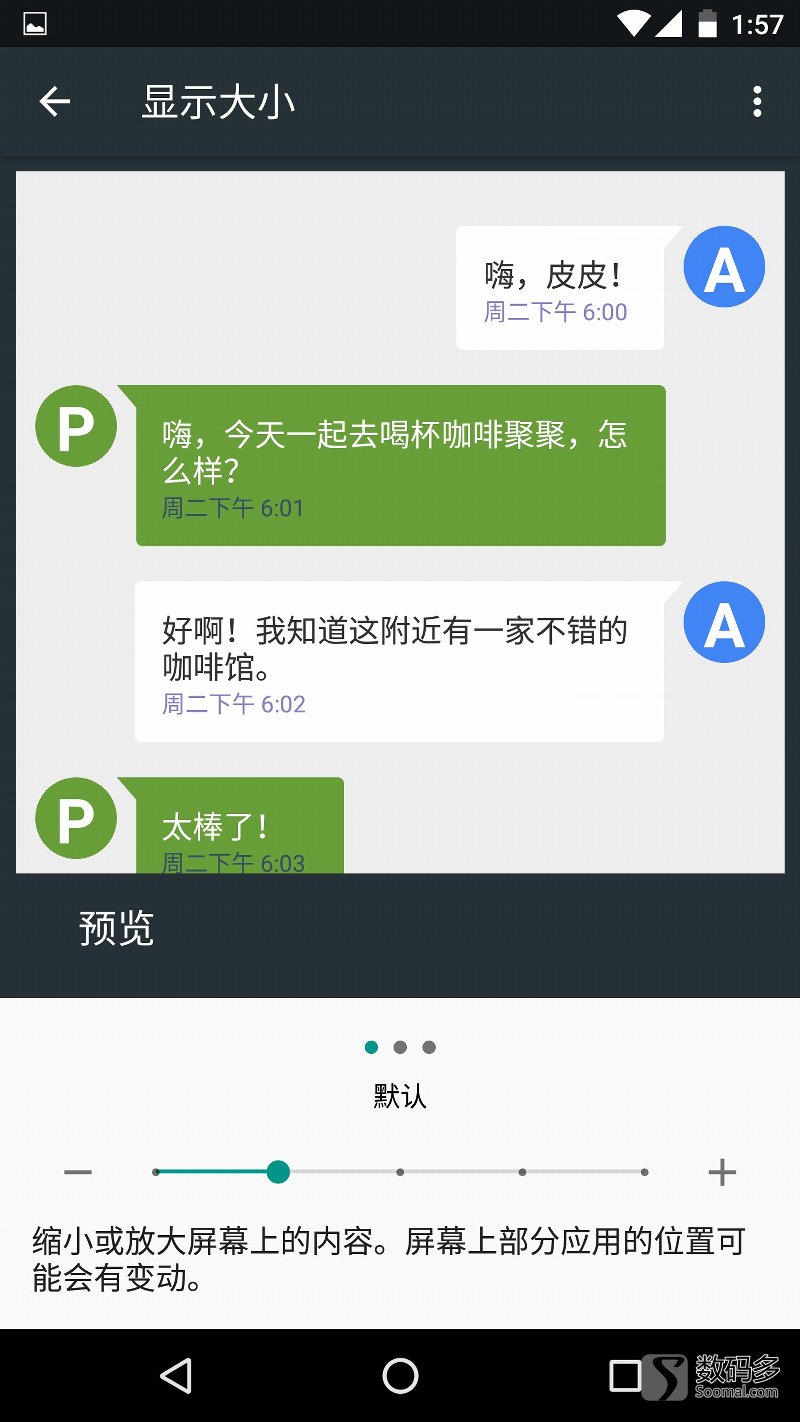
Task: Tap the blue avatar labeled A
Action: point(723,266)
